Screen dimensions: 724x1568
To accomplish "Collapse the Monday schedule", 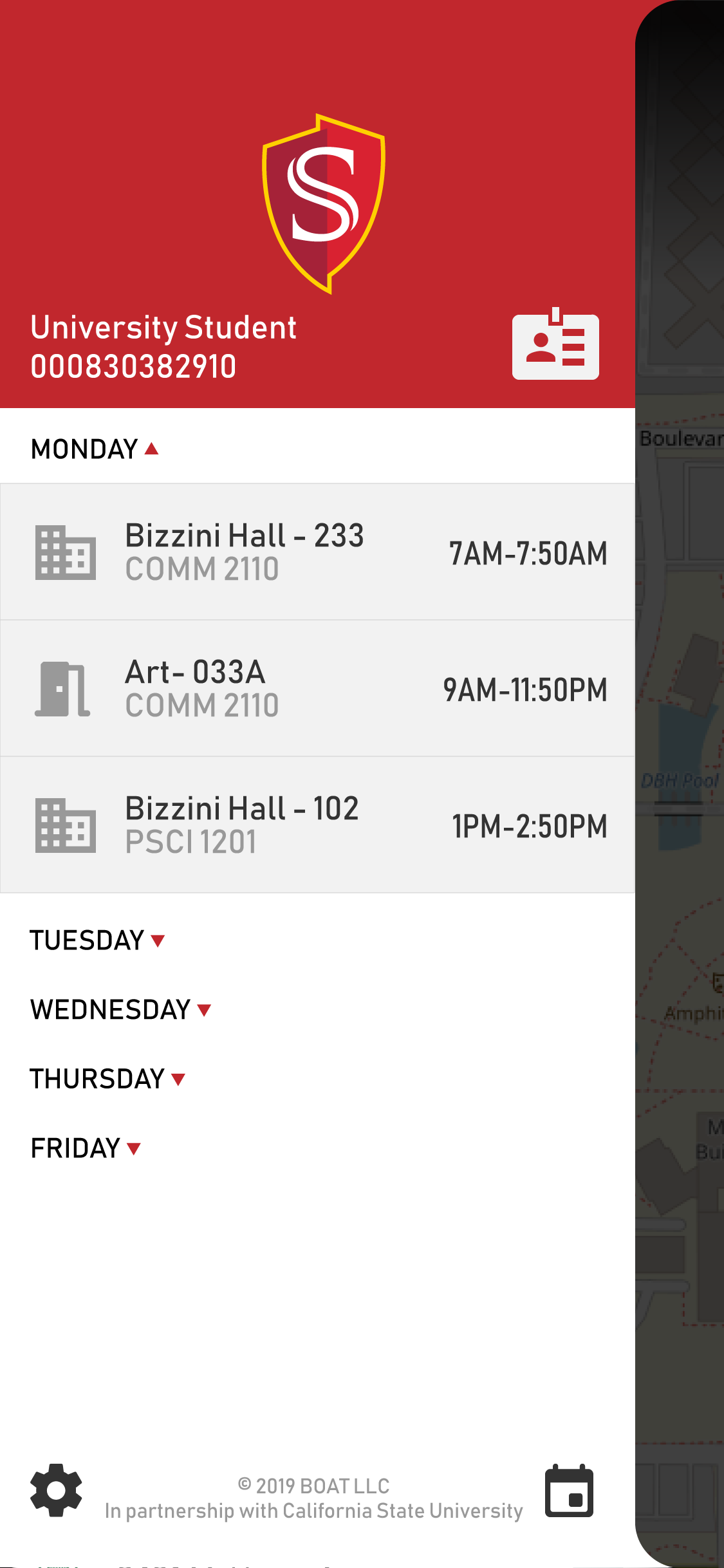I will [95, 449].
